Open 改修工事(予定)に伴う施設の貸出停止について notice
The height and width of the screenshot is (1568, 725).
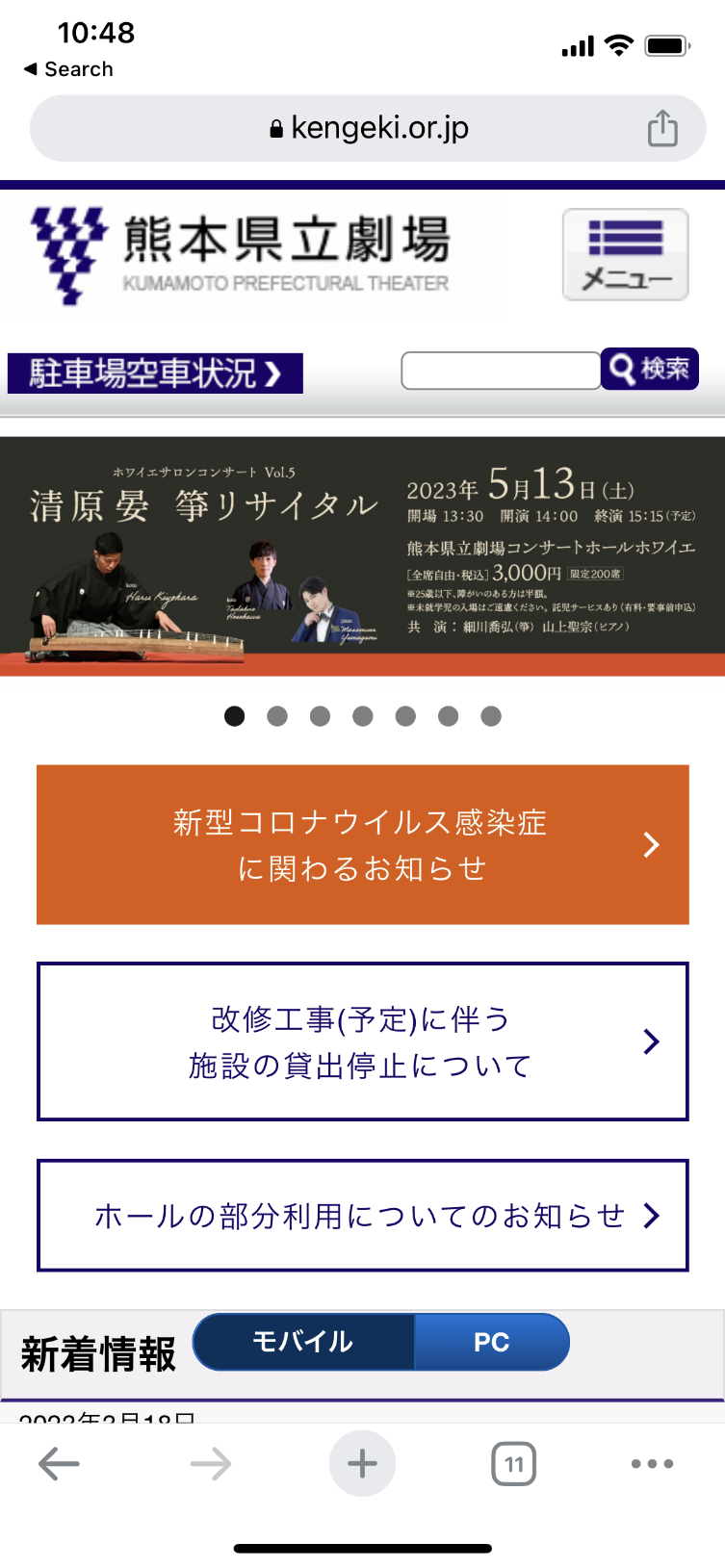pos(362,1041)
